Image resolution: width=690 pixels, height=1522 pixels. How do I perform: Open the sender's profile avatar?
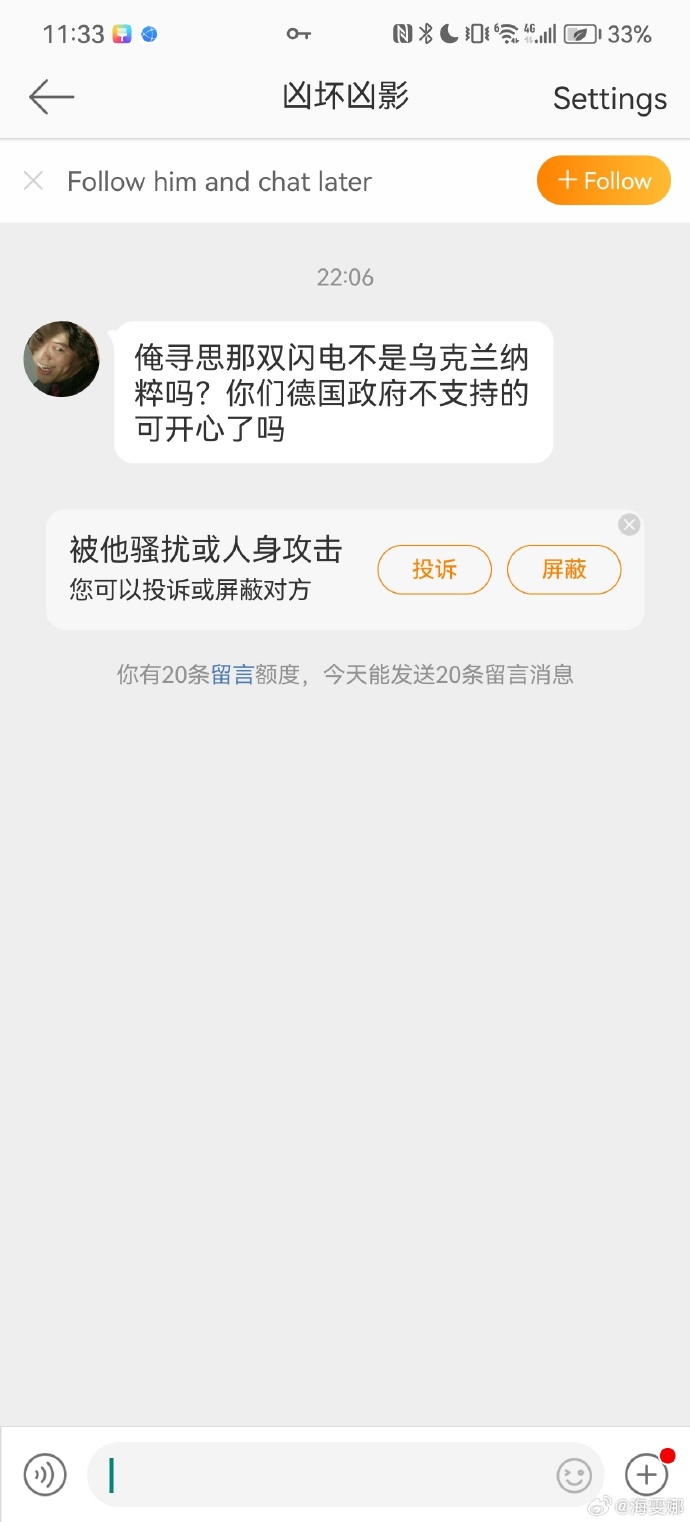pyautogui.click(x=61, y=359)
